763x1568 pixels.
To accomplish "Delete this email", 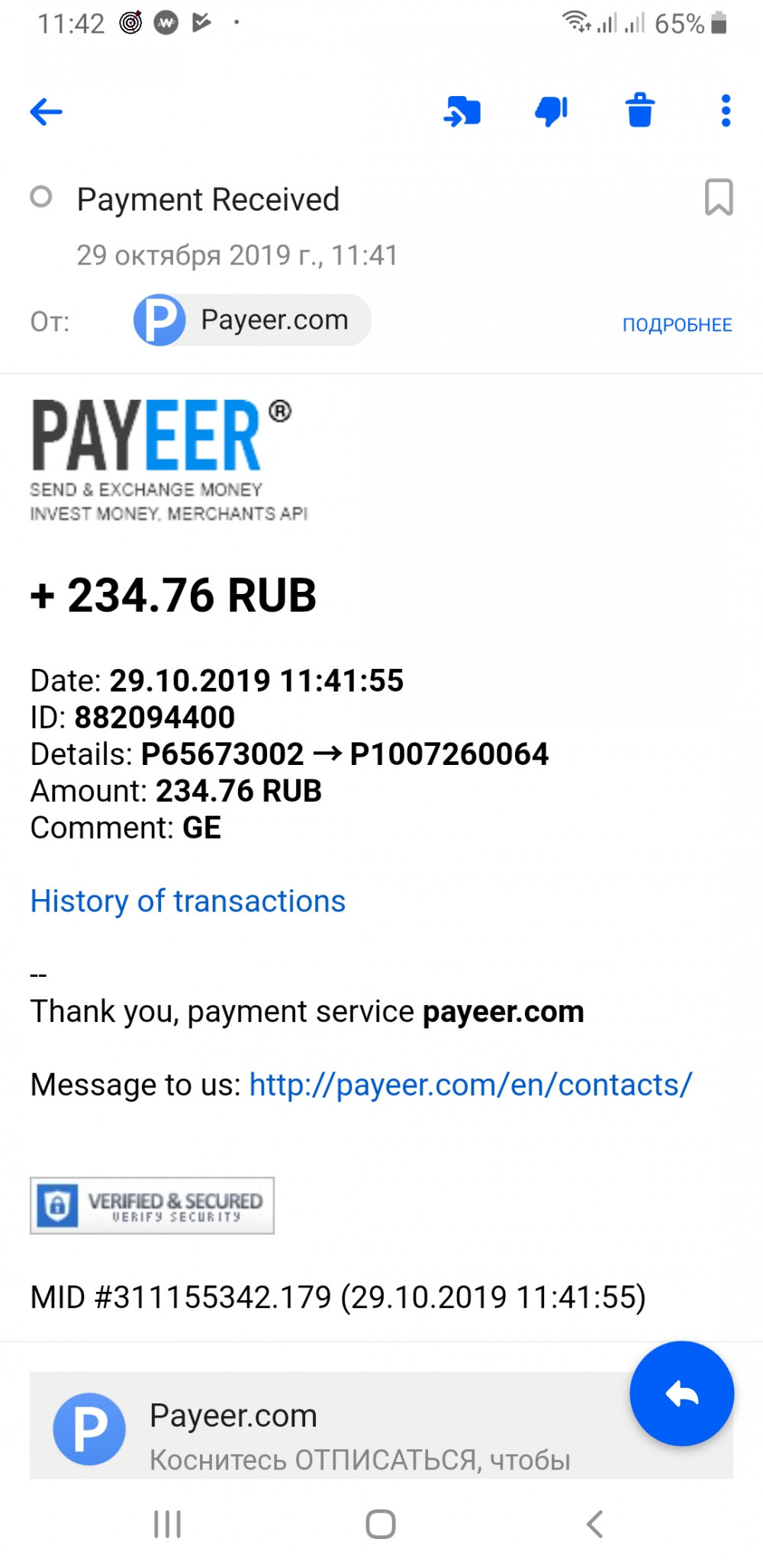I will click(640, 111).
